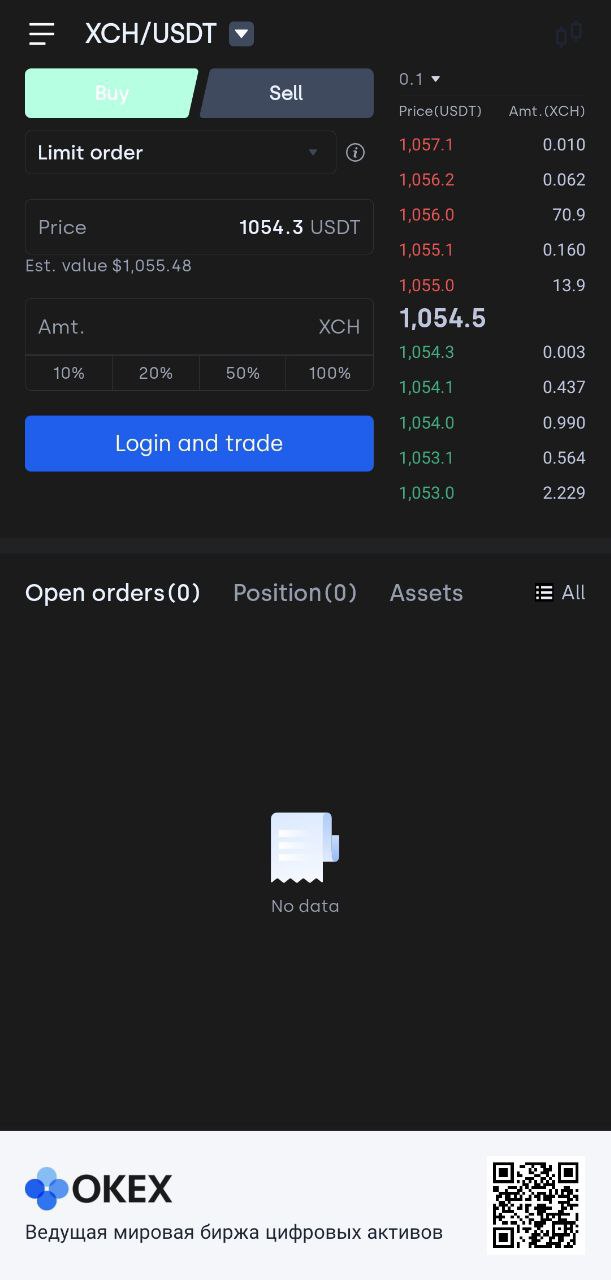The width and height of the screenshot is (611, 1280).
Task: Expand the XCH/USDT pair selector
Action: [241, 34]
